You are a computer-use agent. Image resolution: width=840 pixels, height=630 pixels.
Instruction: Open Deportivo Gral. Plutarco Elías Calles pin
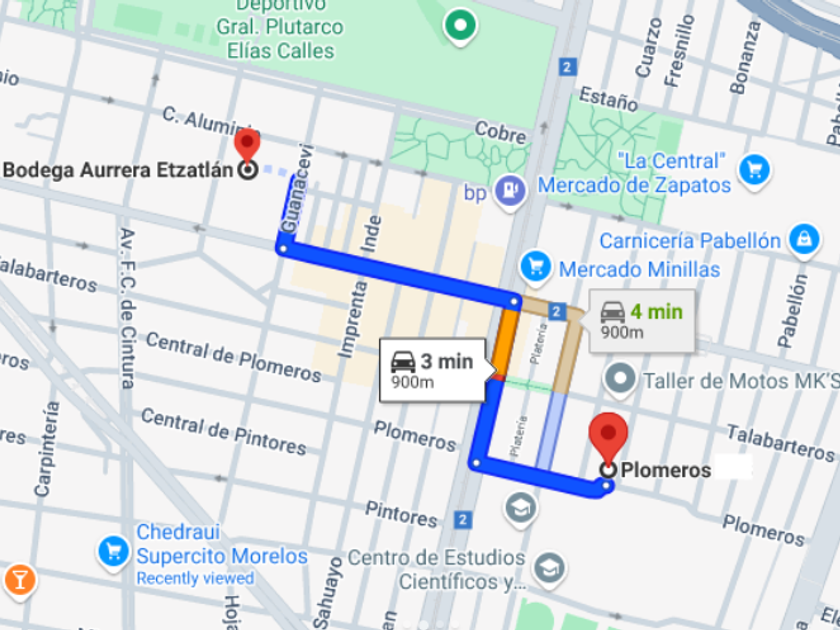click(460, 26)
